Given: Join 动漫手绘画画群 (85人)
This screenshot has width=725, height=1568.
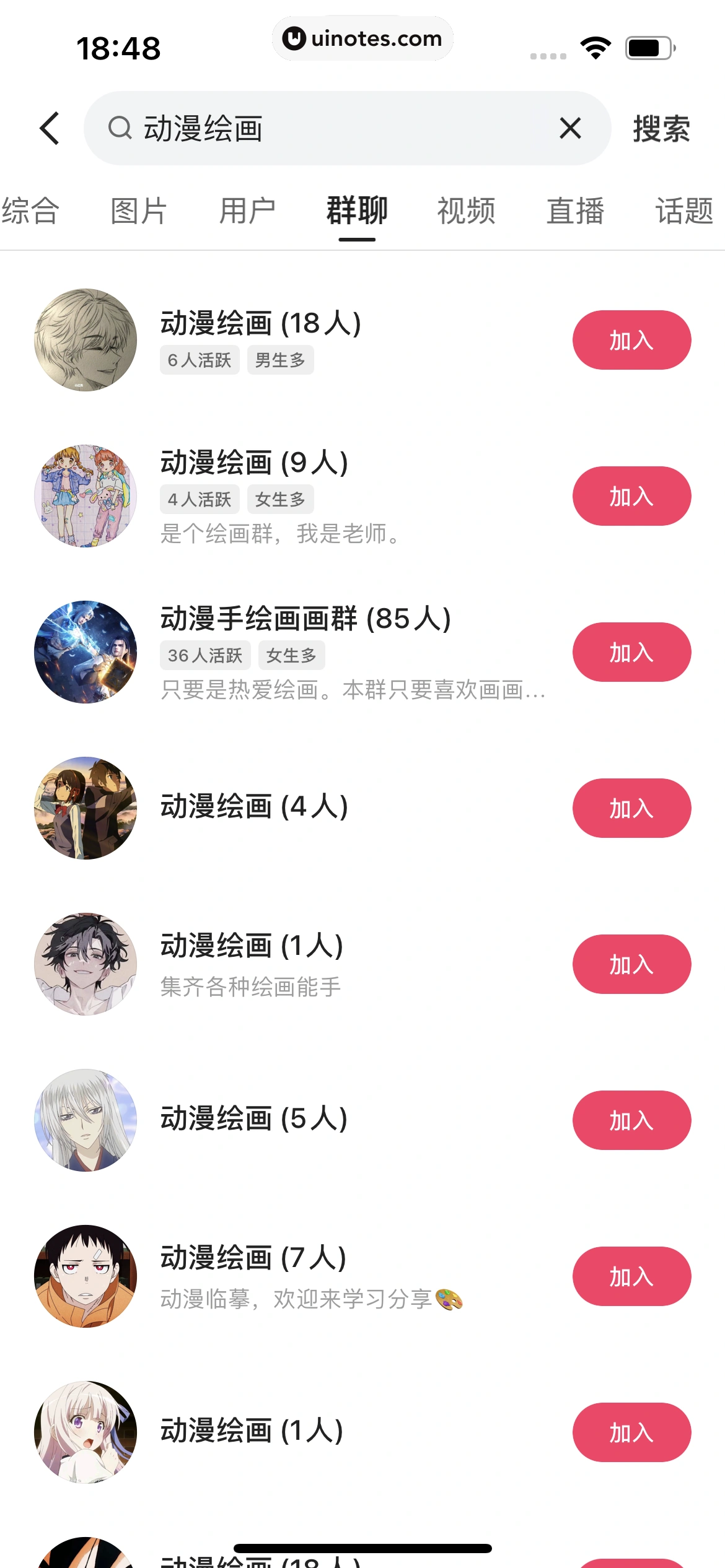Looking at the screenshot, I should (x=631, y=652).
